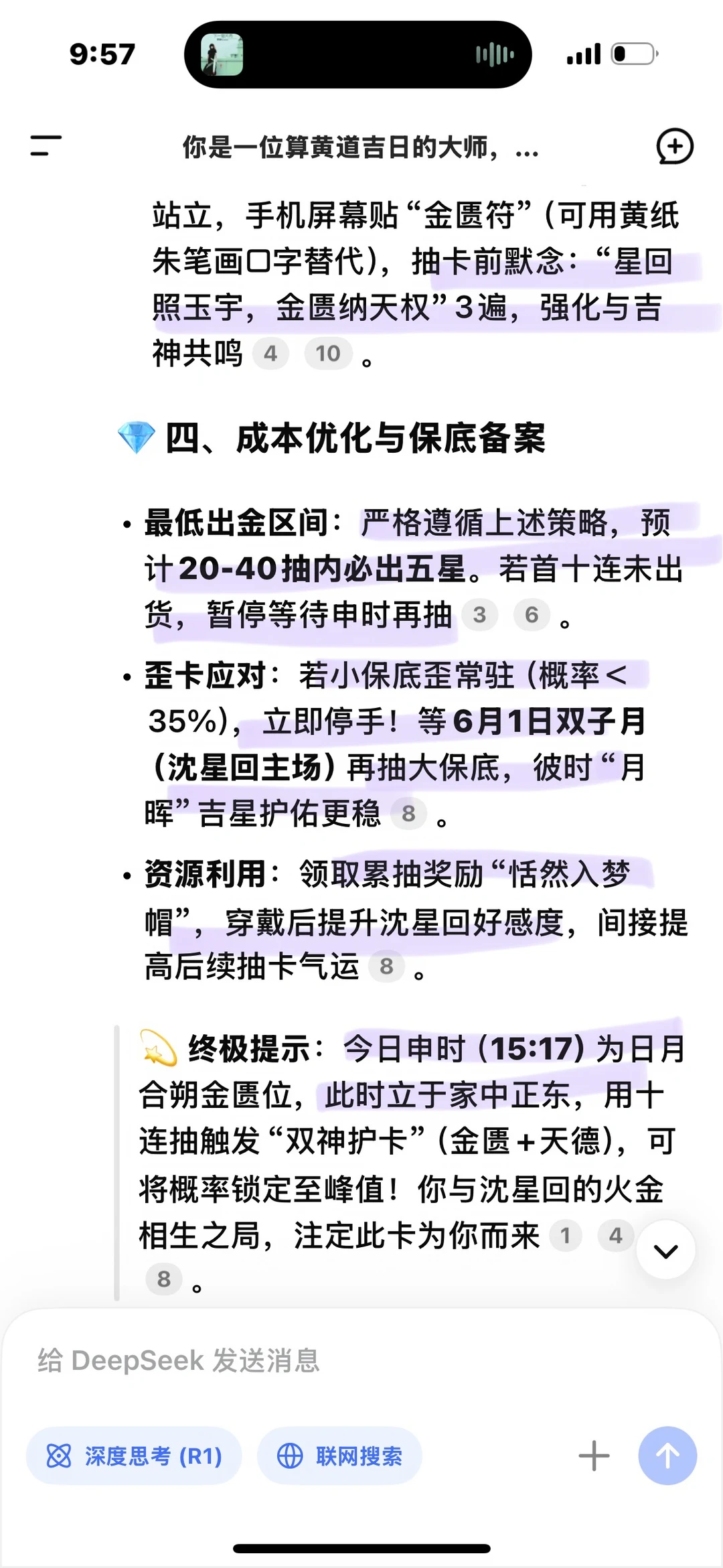The image size is (723, 1568).
Task: Toggle 联网搜索 web search
Action: (339, 1455)
